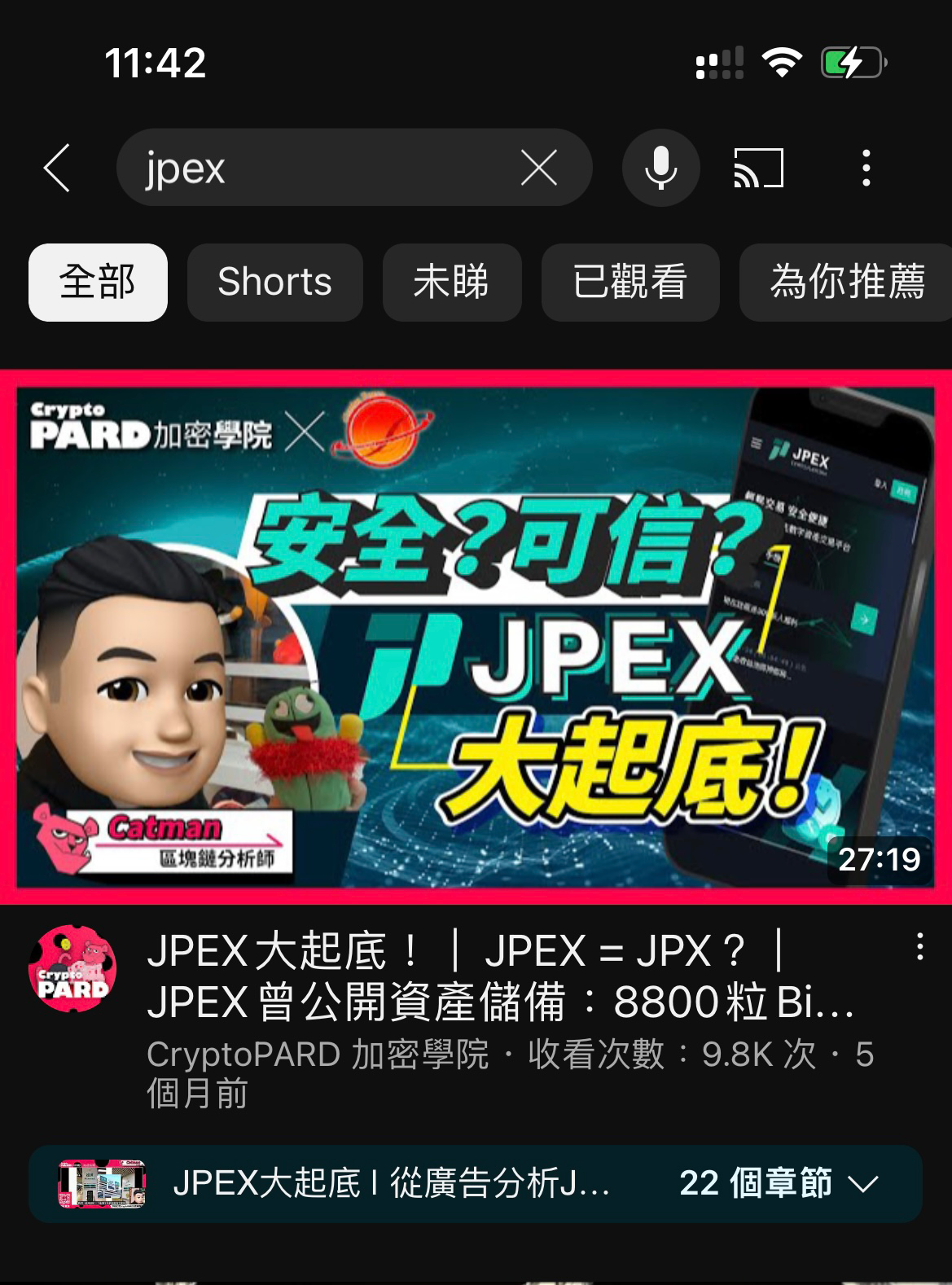Toggle the 為你推薦 filter chip
The width and height of the screenshot is (952, 1285).
coord(845,283)
